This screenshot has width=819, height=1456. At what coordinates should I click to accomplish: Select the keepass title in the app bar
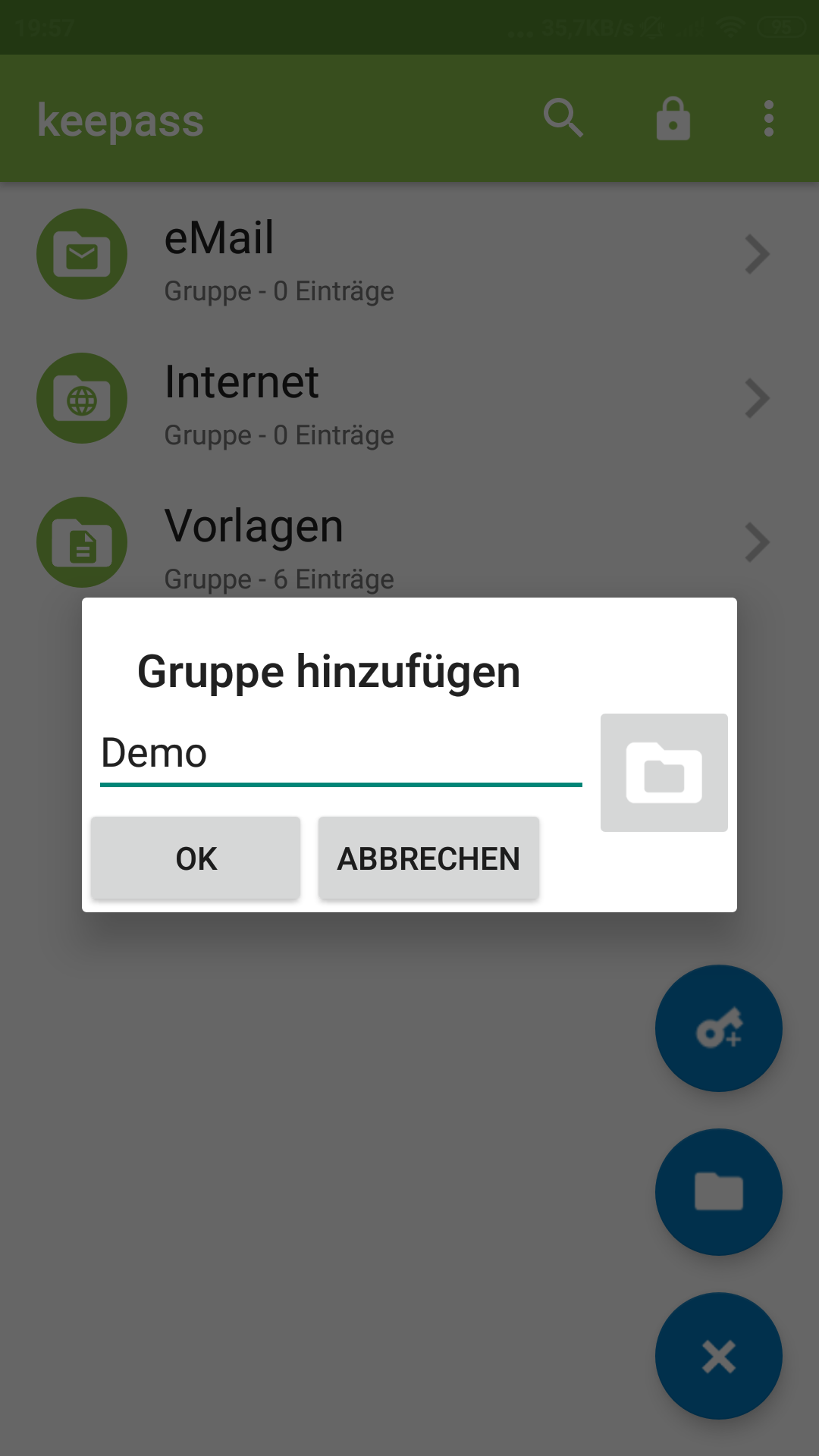click(x=120, y=118)
